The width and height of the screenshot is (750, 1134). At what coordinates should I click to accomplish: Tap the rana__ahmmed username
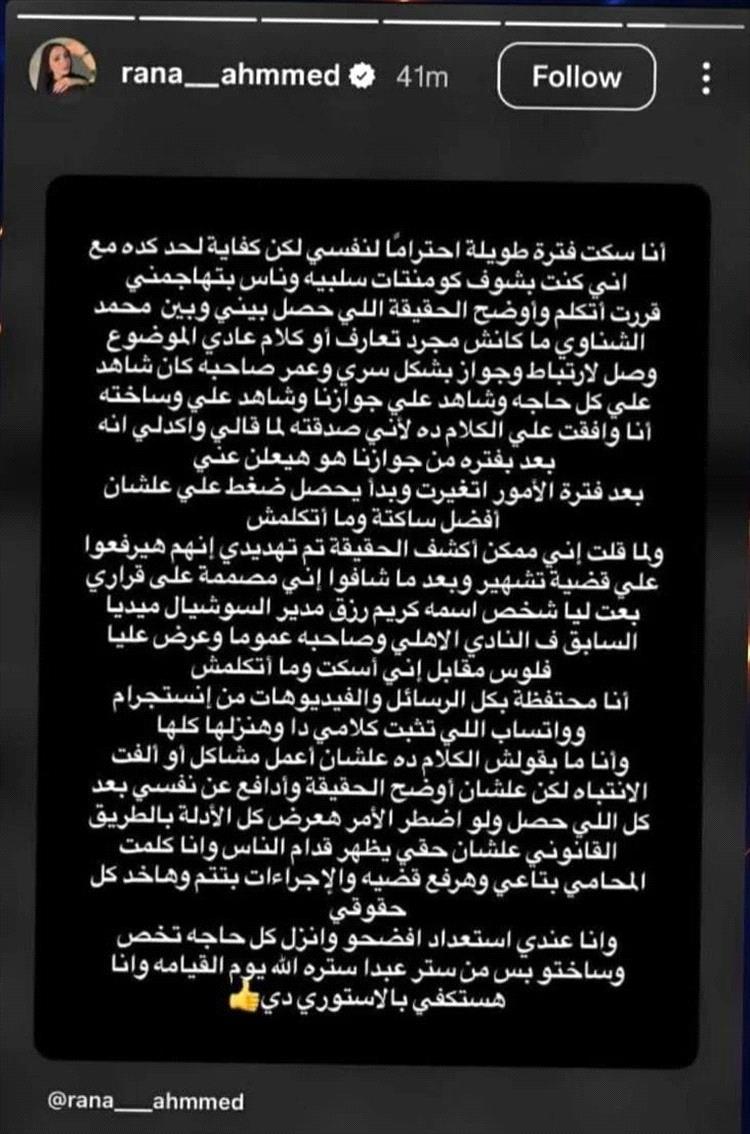[x=230, y=78]
